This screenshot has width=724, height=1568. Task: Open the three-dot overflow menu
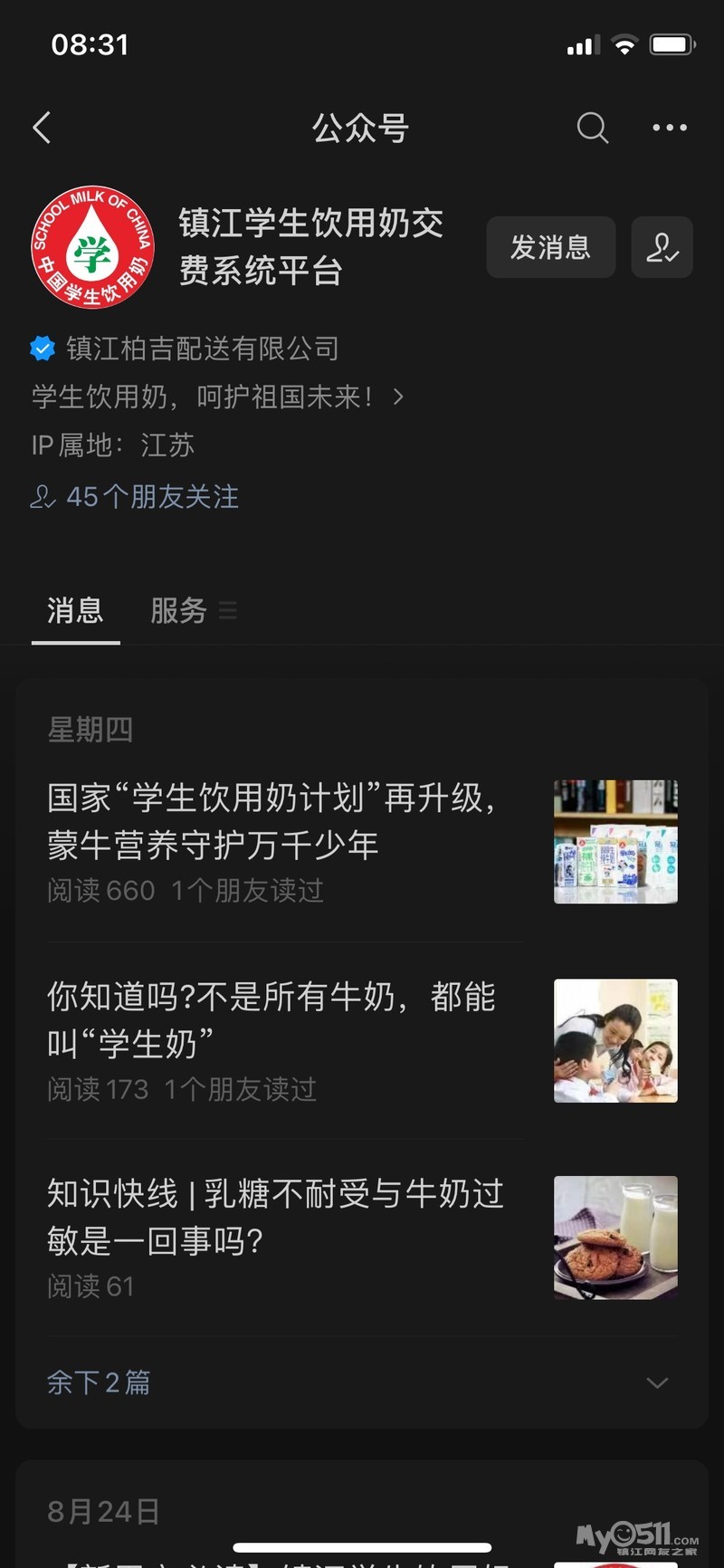pos(670,128)
